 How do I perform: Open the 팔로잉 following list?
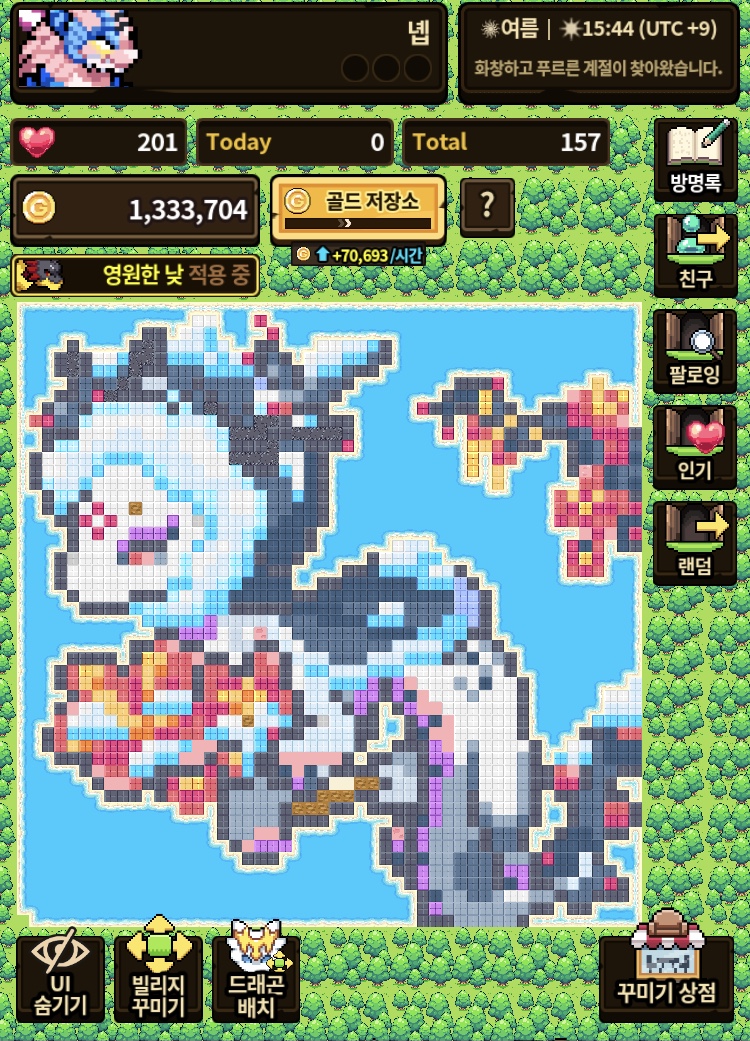pyautogui.click(x=694, y=350)
